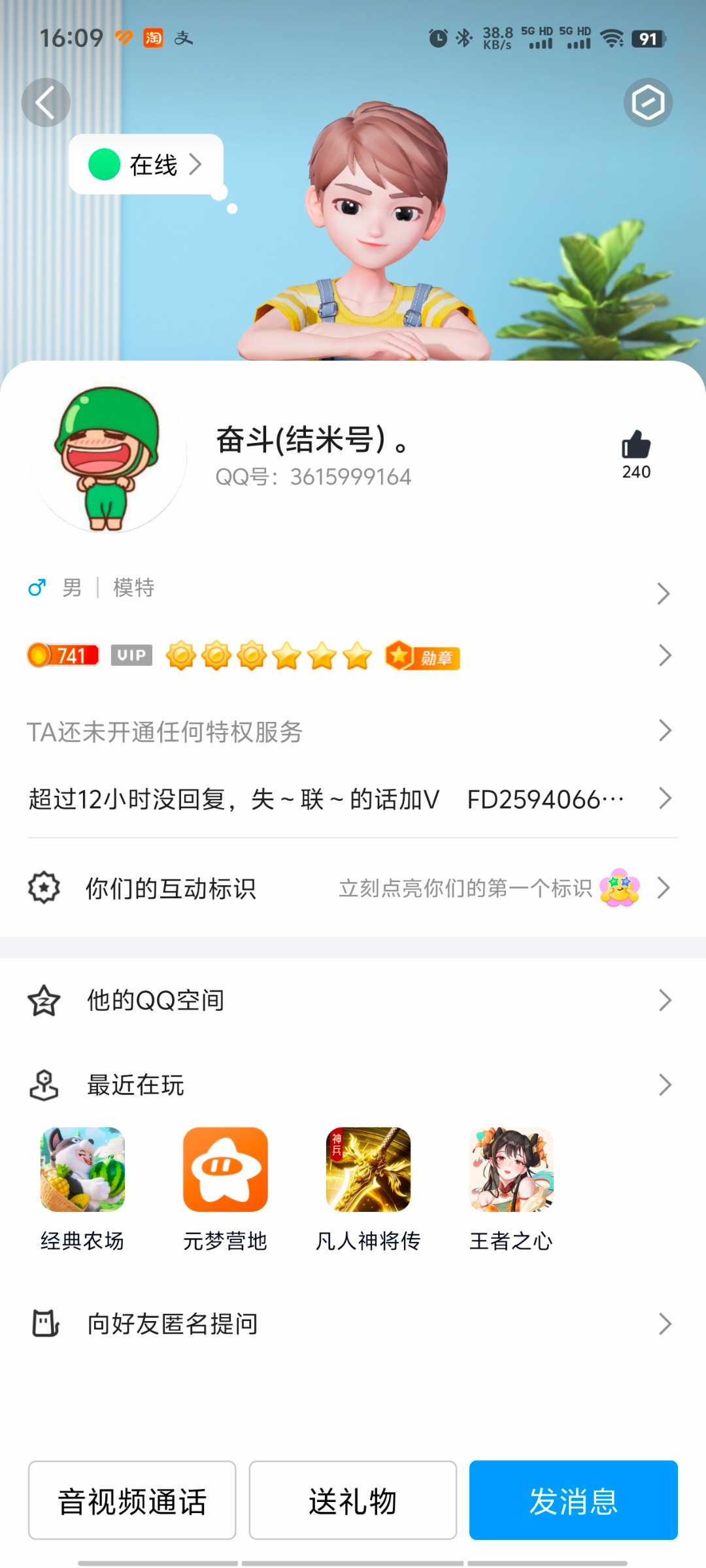Tap the interactive badge flower icon
Viewport: 706px width, 1568px height.
(x=617, y=887)
